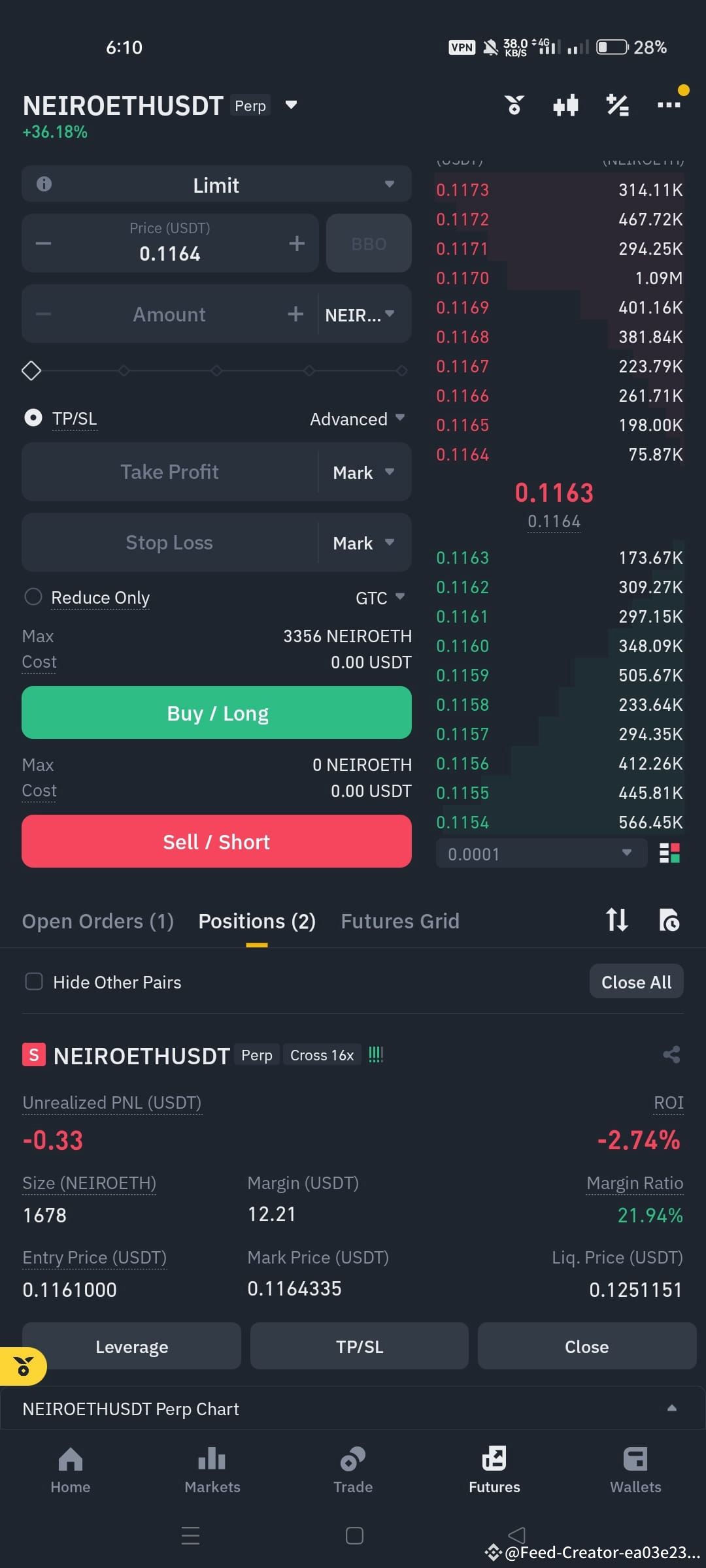
Task: Enable the Reduce Only checkbox
Action: [33, 596]
